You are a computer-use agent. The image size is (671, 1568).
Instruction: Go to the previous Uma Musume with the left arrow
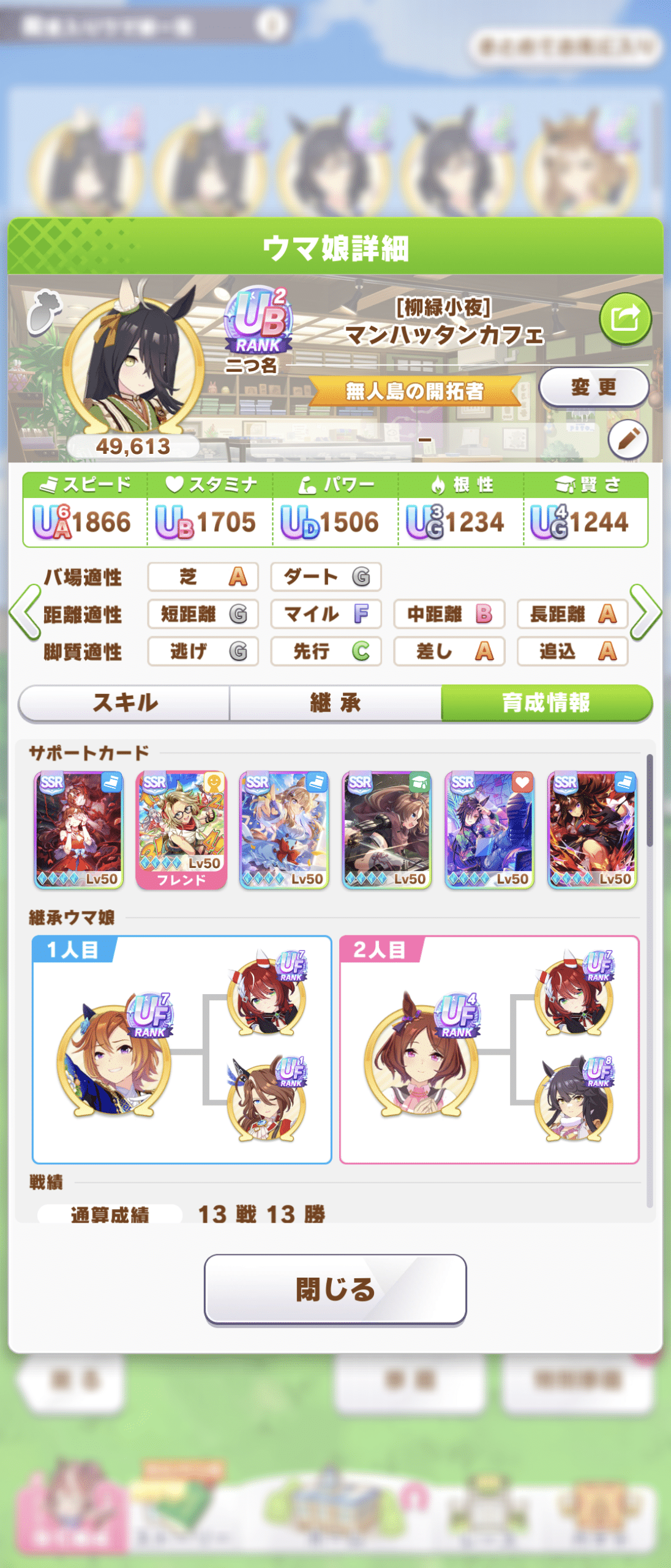26,612
